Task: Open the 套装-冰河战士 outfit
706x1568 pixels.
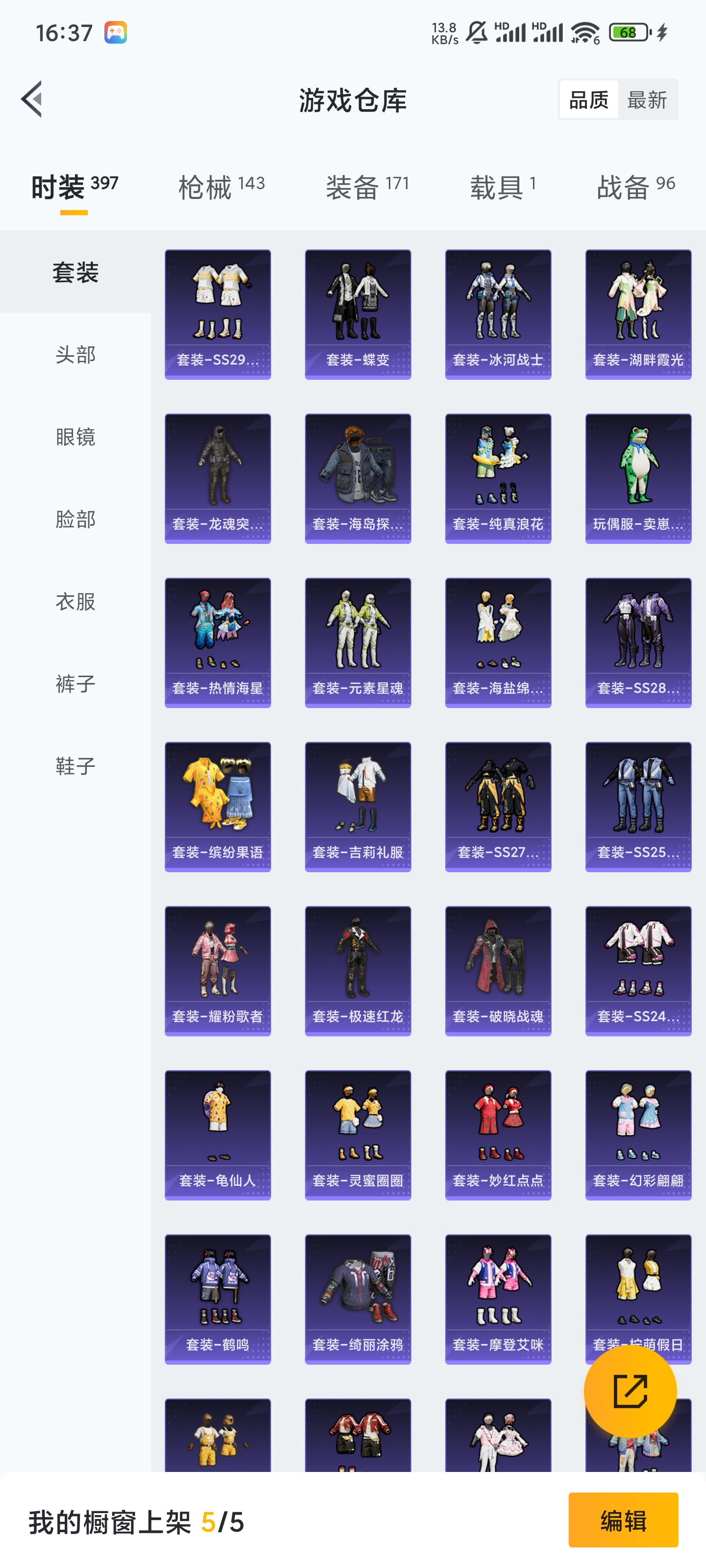Action: pyautogui.click(x=498, y=314)
